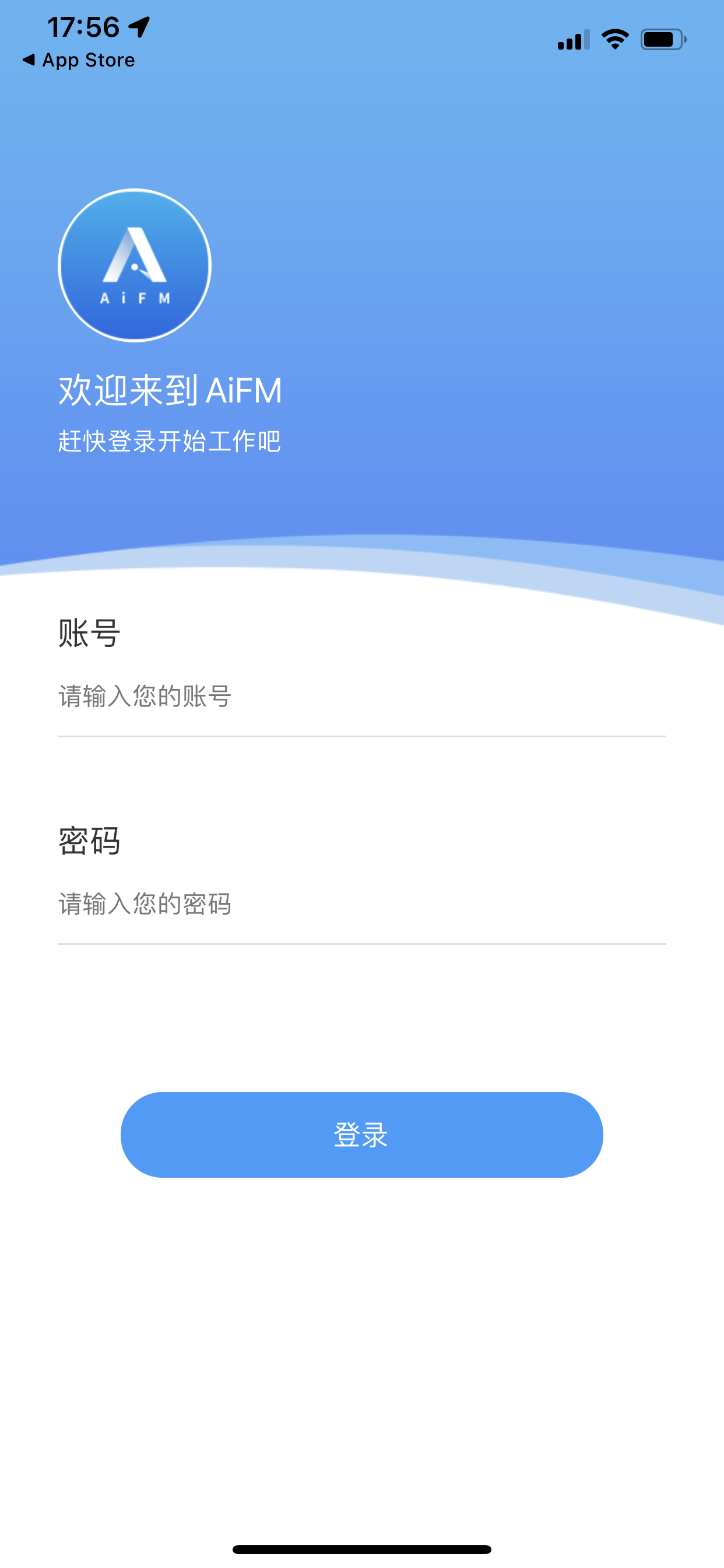The image size is (724, 1568).
Task: Tap the password (密码) input field
Action: [x=361, y=904]
